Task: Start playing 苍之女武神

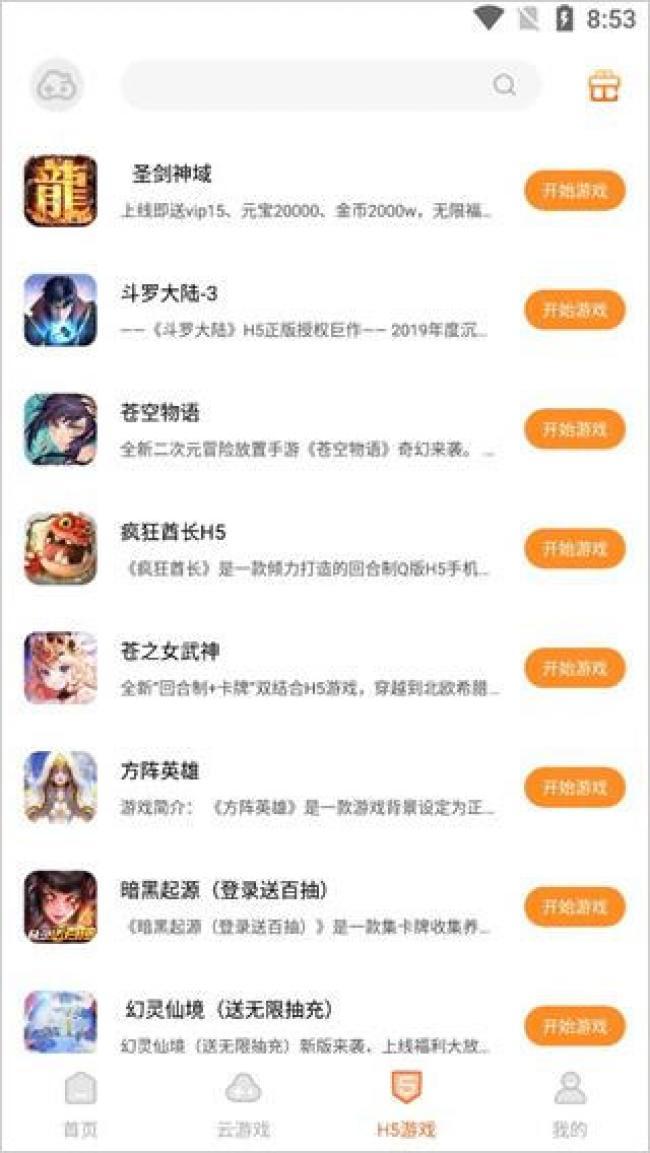Action: pyautogui.click(x=574, y=668)
